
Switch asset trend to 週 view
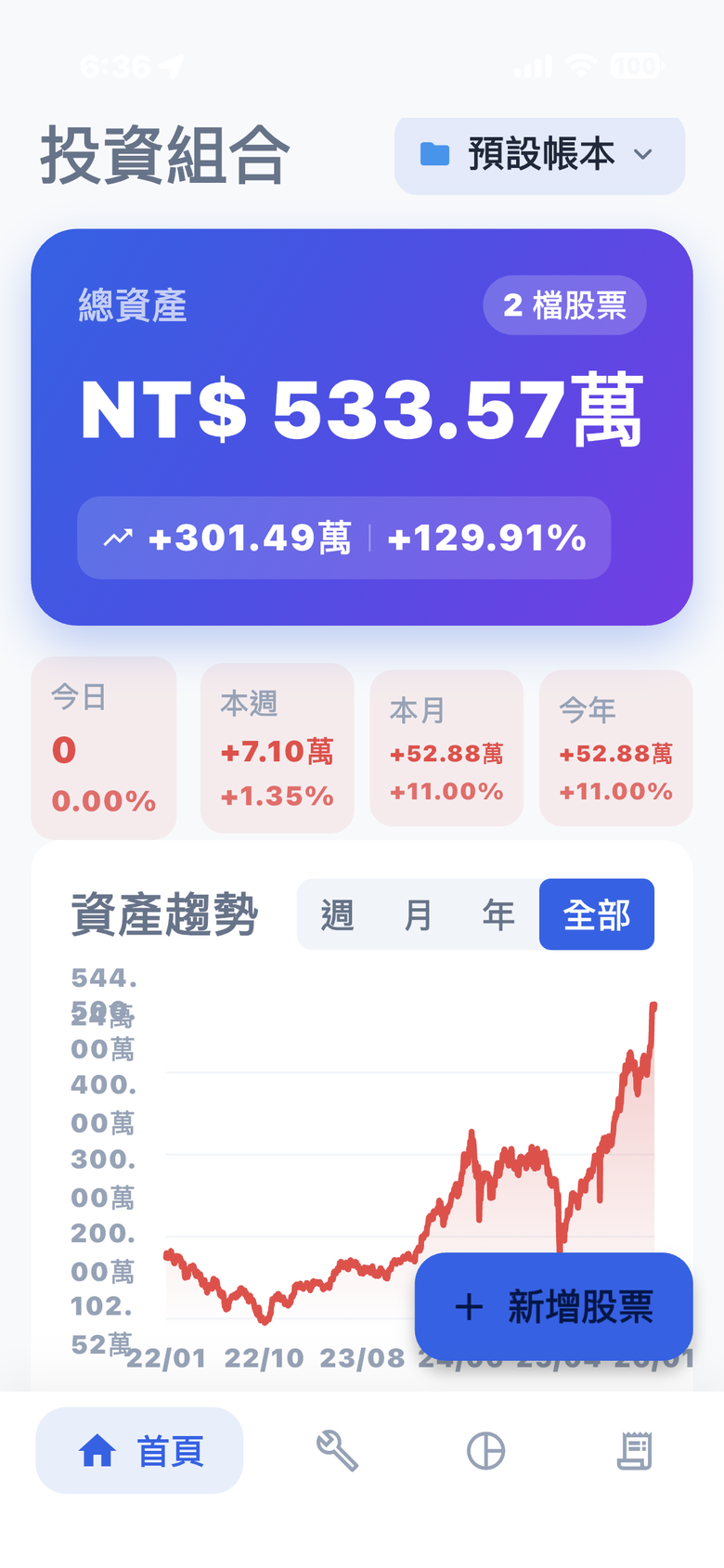[338, 914]
